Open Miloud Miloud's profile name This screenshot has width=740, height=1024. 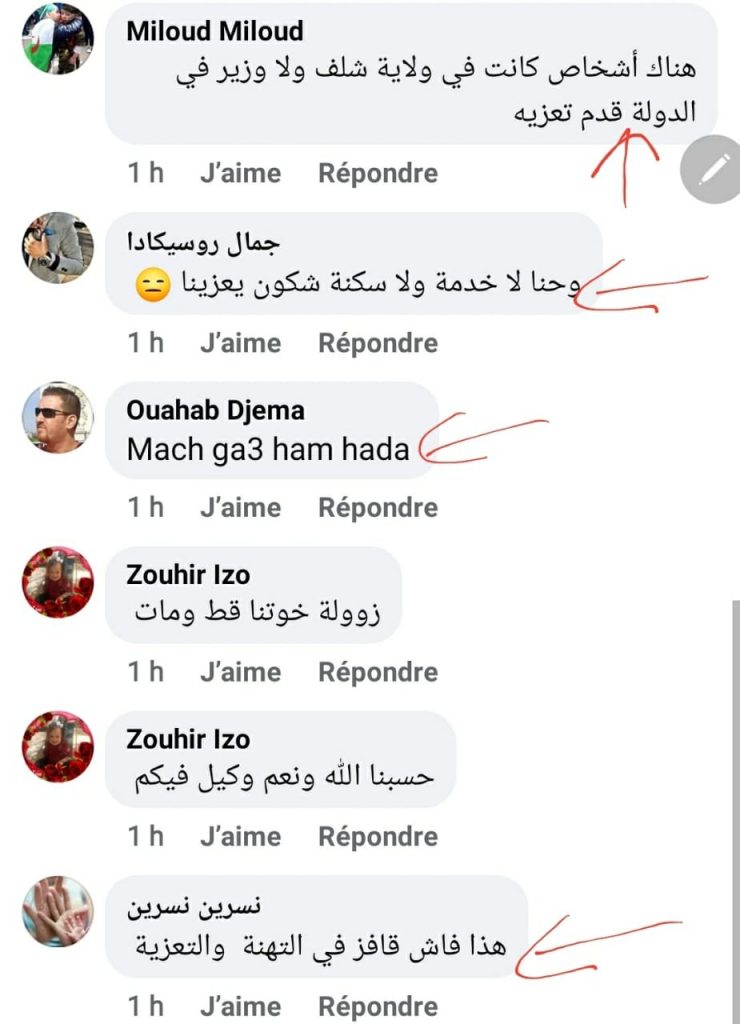(x=215, y=31)
